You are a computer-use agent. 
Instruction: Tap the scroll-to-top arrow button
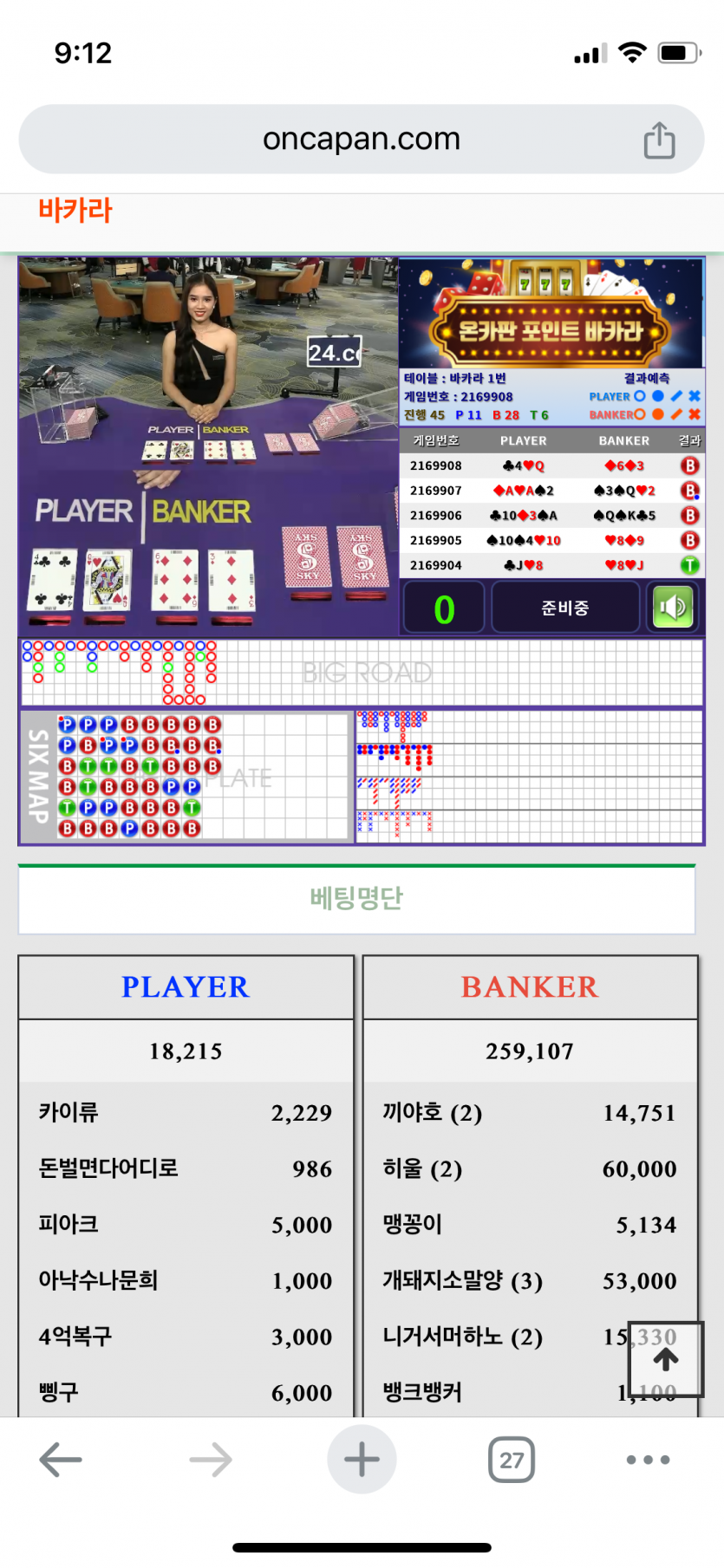(x=665, y=1359)
